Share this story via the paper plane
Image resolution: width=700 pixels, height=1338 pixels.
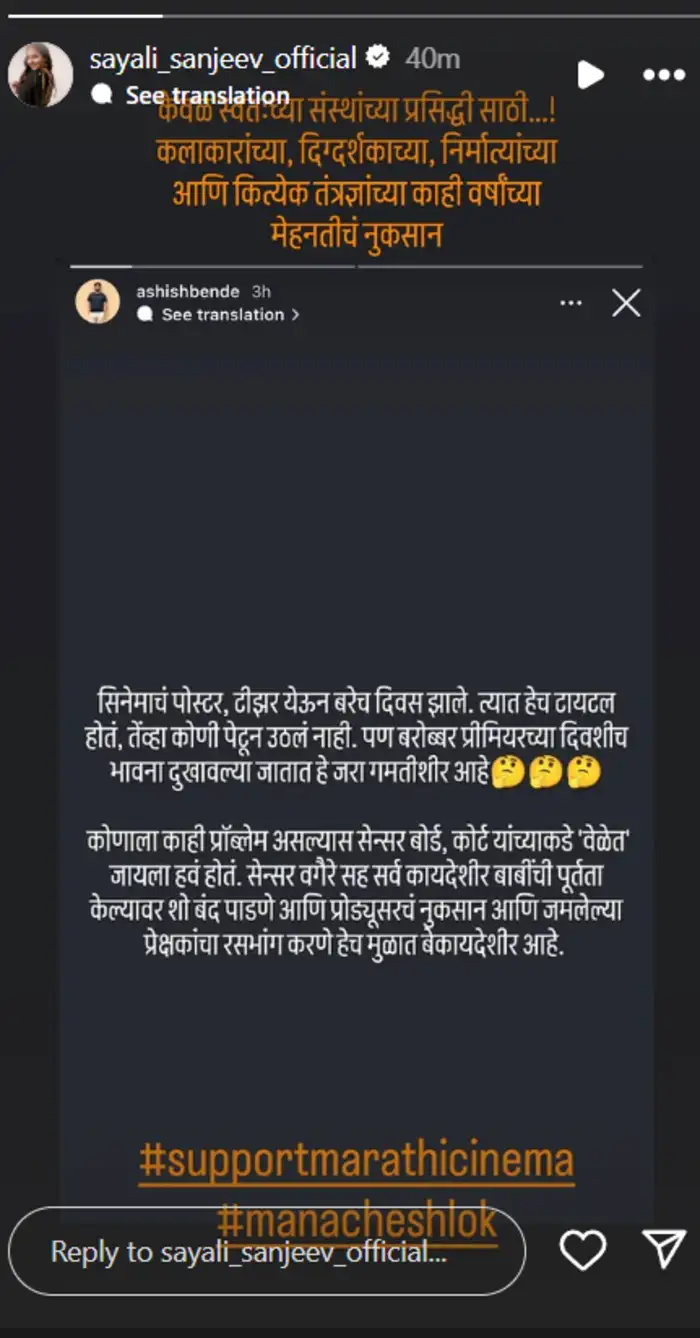[x=662, y=1249]
